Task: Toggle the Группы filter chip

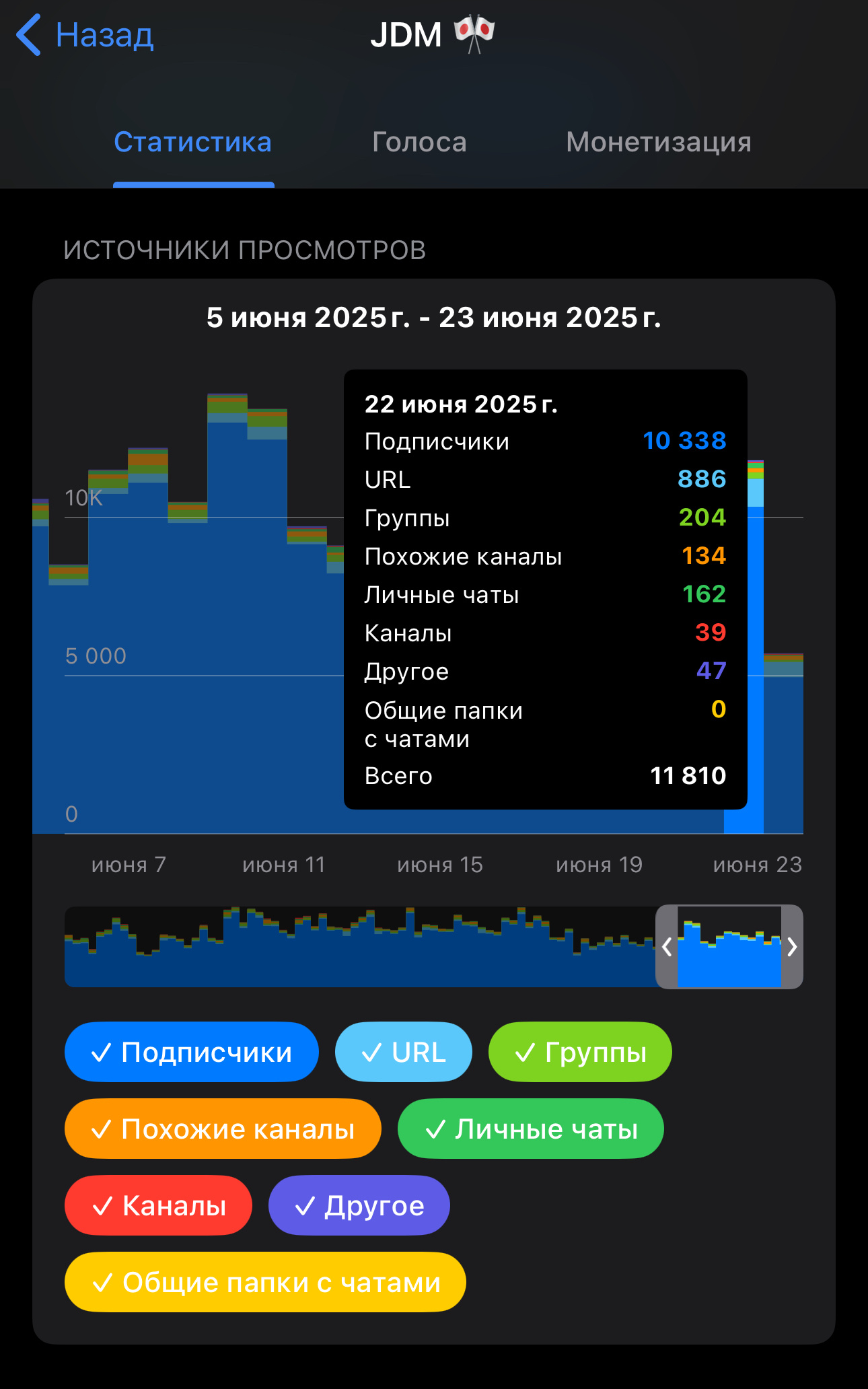Action: 579,1052
